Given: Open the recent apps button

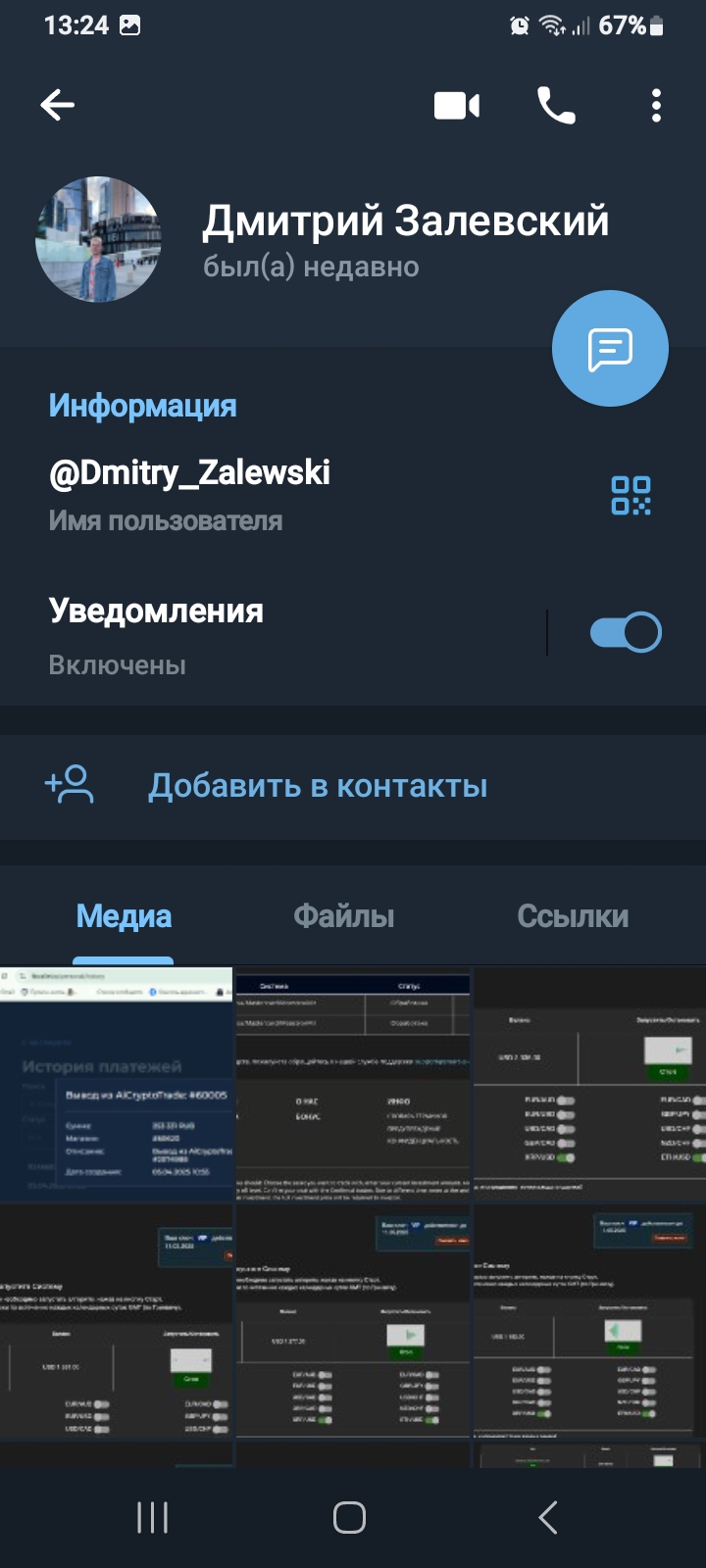Looking at the screenshot, I should coord(153,1518).
